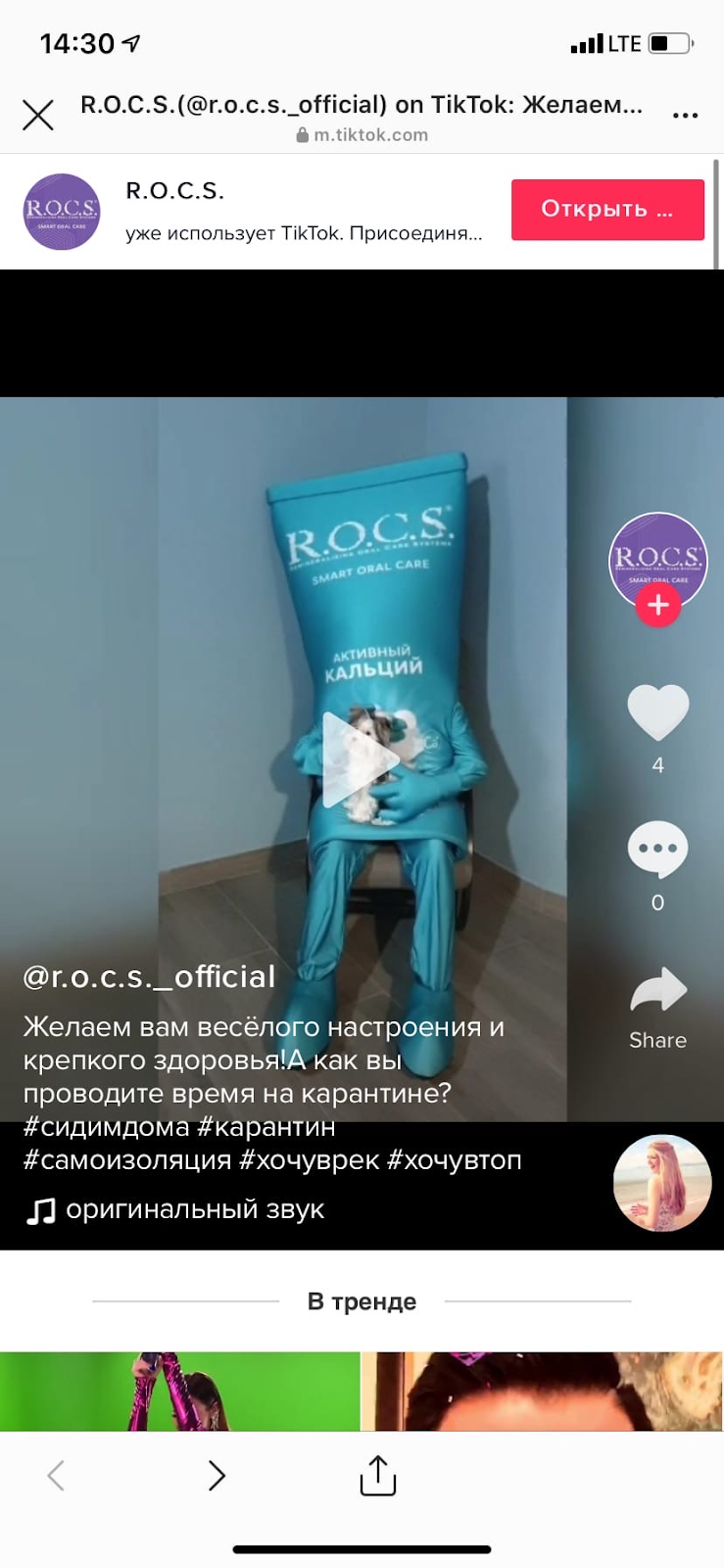Viewport: 724px width, 1568px height.
Task: Open the R.O.C.S. banner profile picture
Action: click(62, 212)
